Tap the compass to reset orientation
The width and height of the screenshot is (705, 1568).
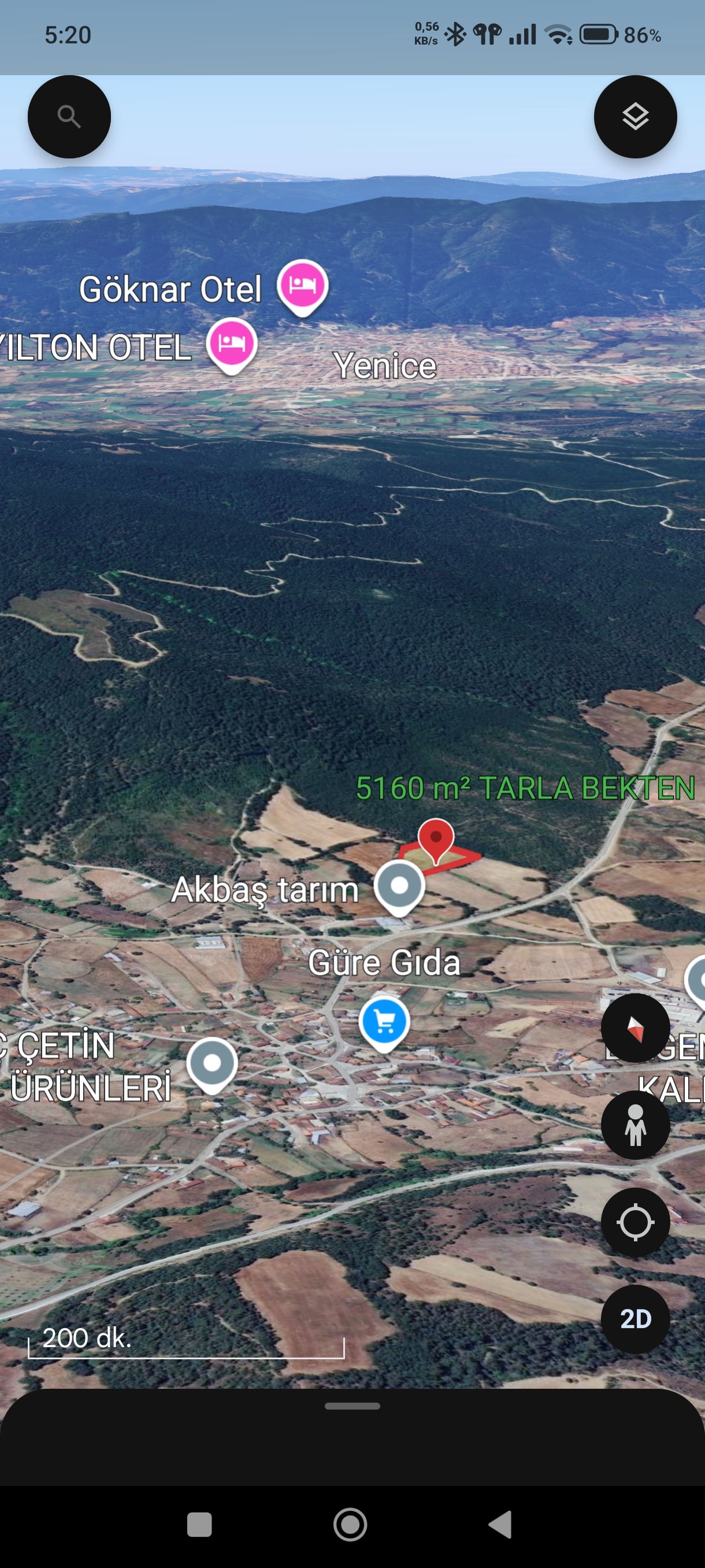[x=635, y=1028]
